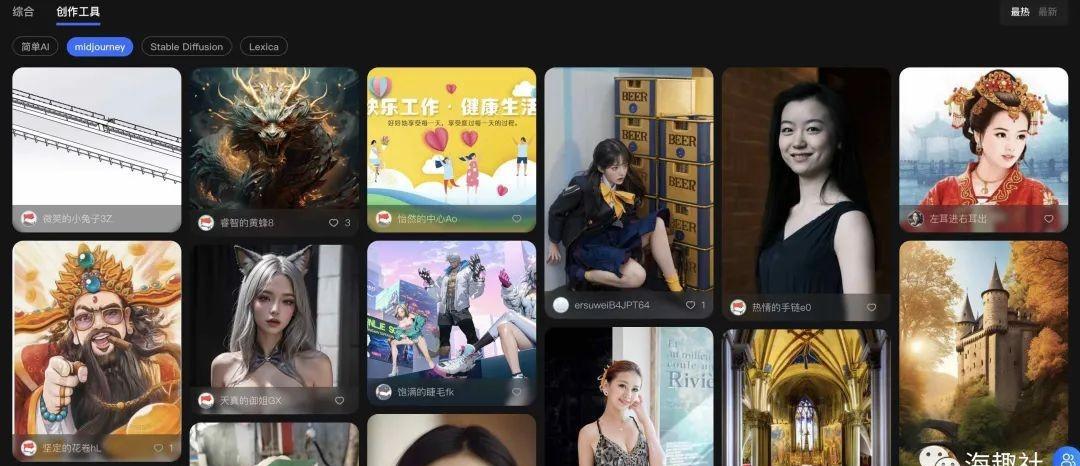
Task: Like the portrait by 热情的手链e0
Action: click(871, 307)
